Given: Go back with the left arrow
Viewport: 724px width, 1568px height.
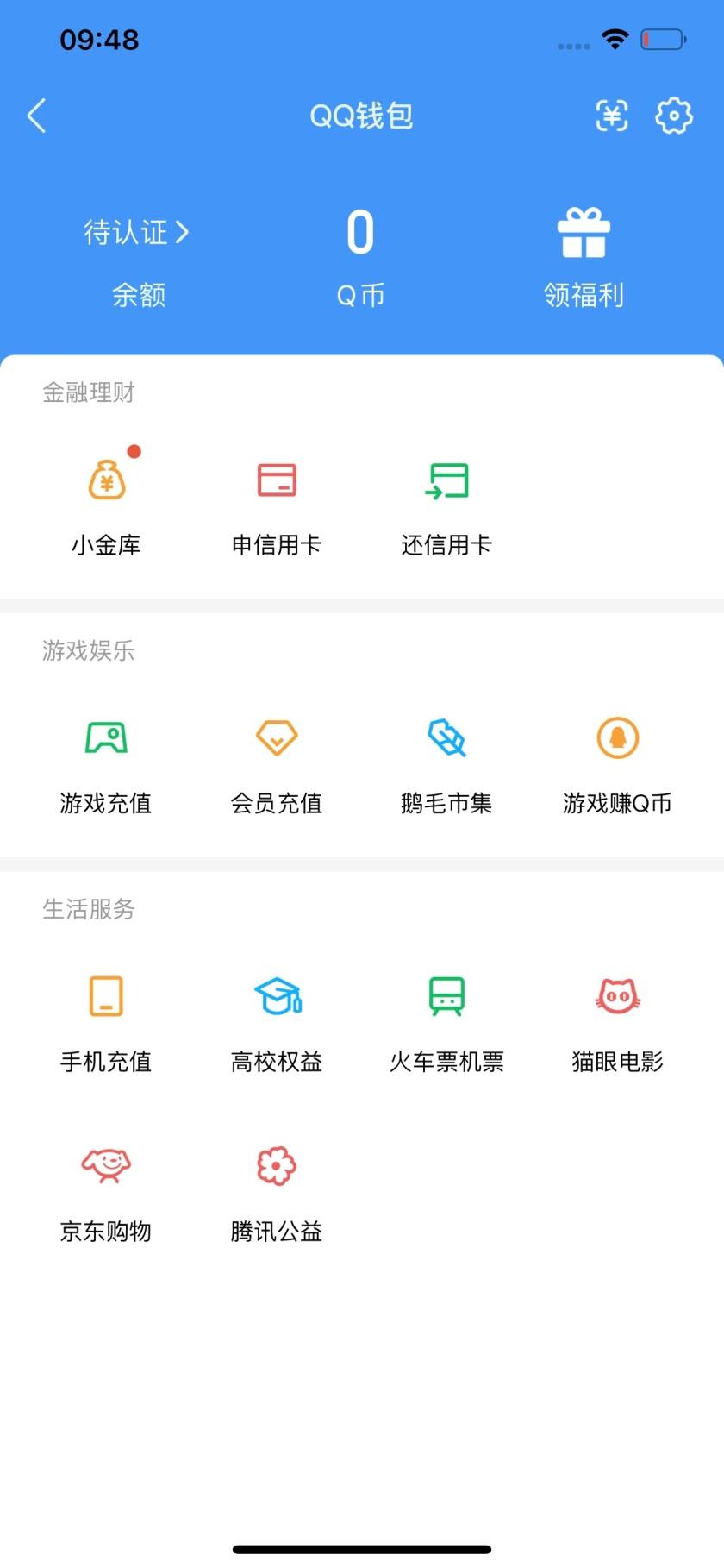Looking at the screenshot, I should [x=36, y=116].
